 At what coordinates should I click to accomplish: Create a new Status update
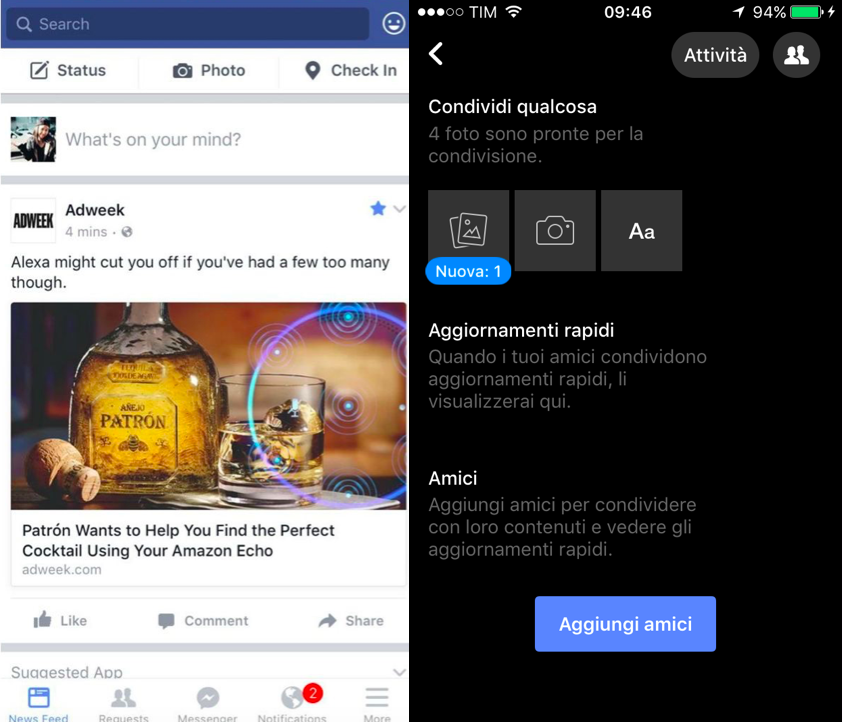(68, 70)
